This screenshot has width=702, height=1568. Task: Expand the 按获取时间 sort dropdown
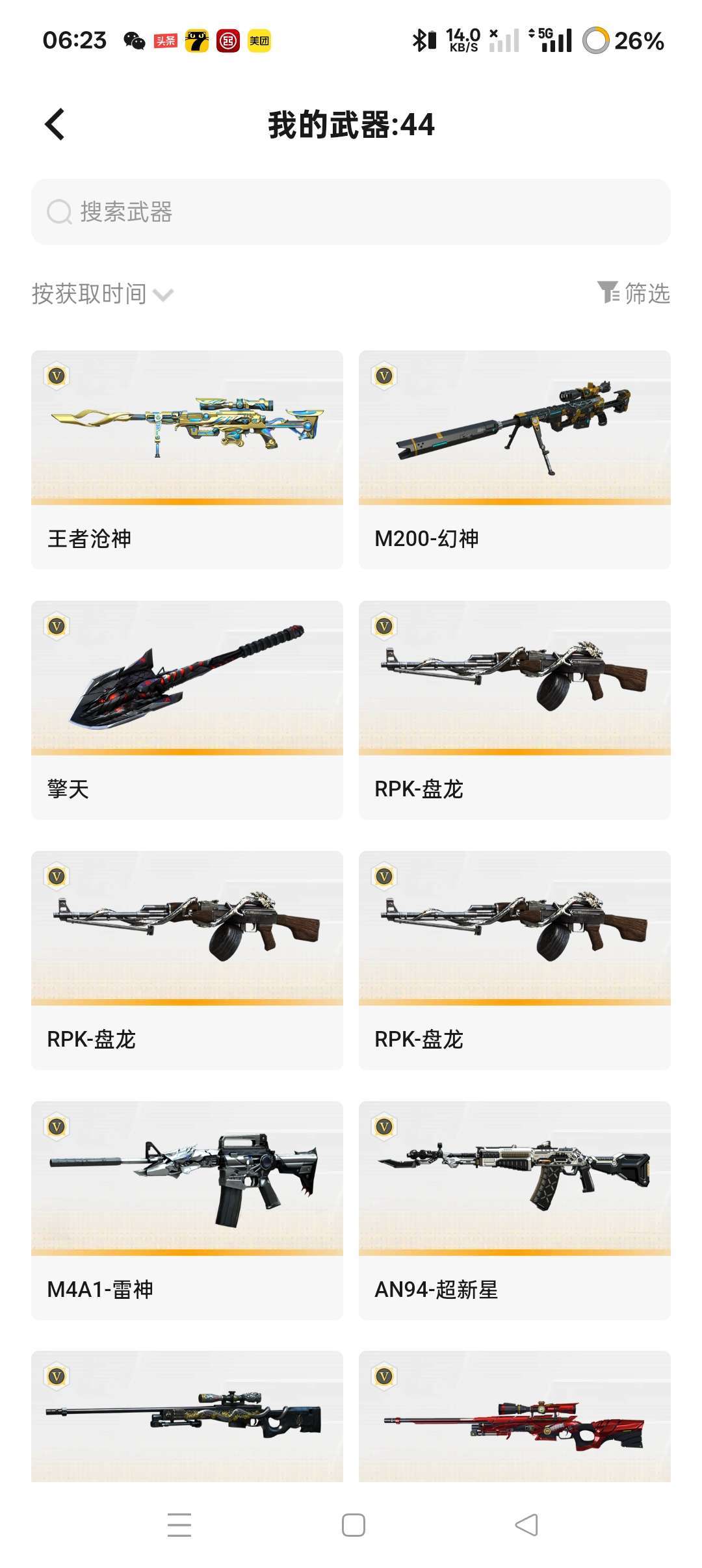[103, 294]
